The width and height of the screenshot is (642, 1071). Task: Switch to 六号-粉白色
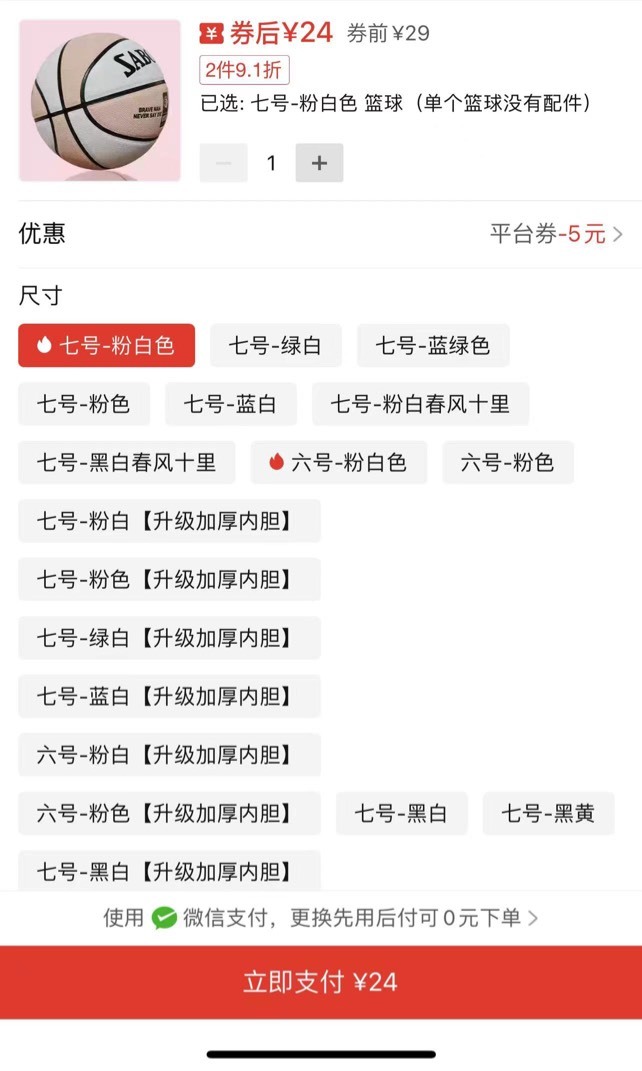coord(339,462)
